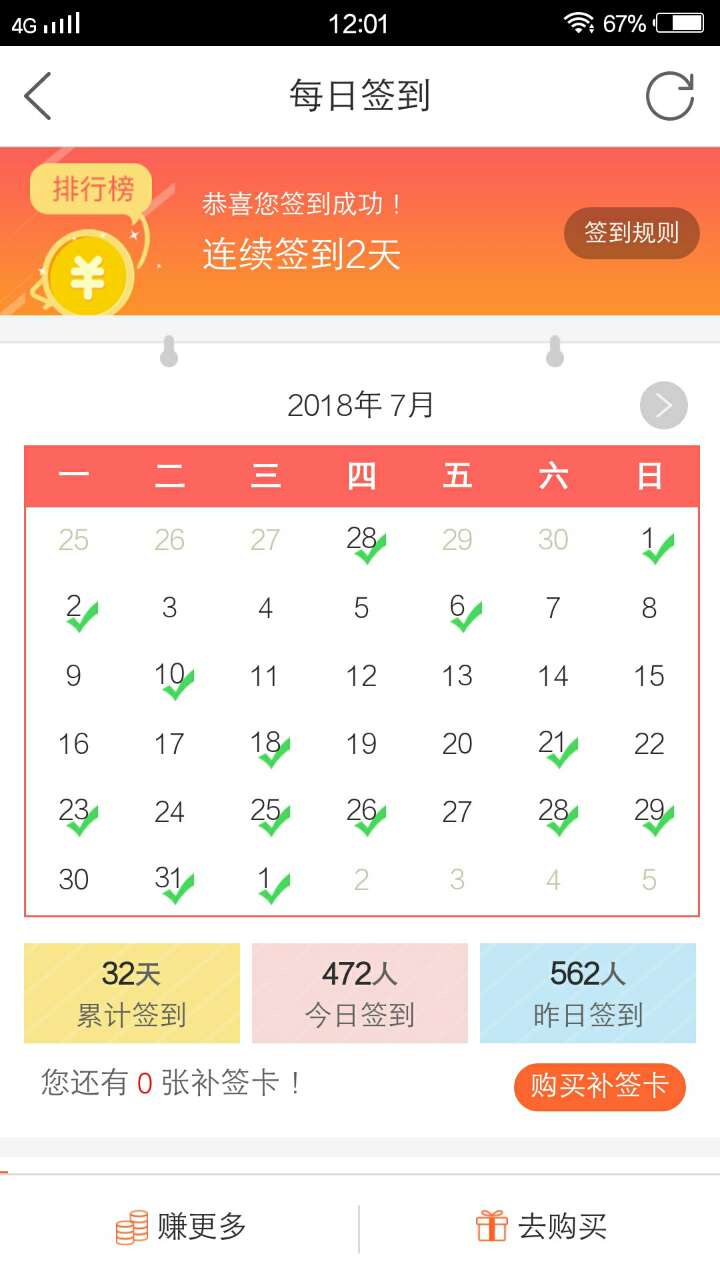720x1280 pixels.
Task: Go back from the 每日签到 page
Action: [38, 97]
